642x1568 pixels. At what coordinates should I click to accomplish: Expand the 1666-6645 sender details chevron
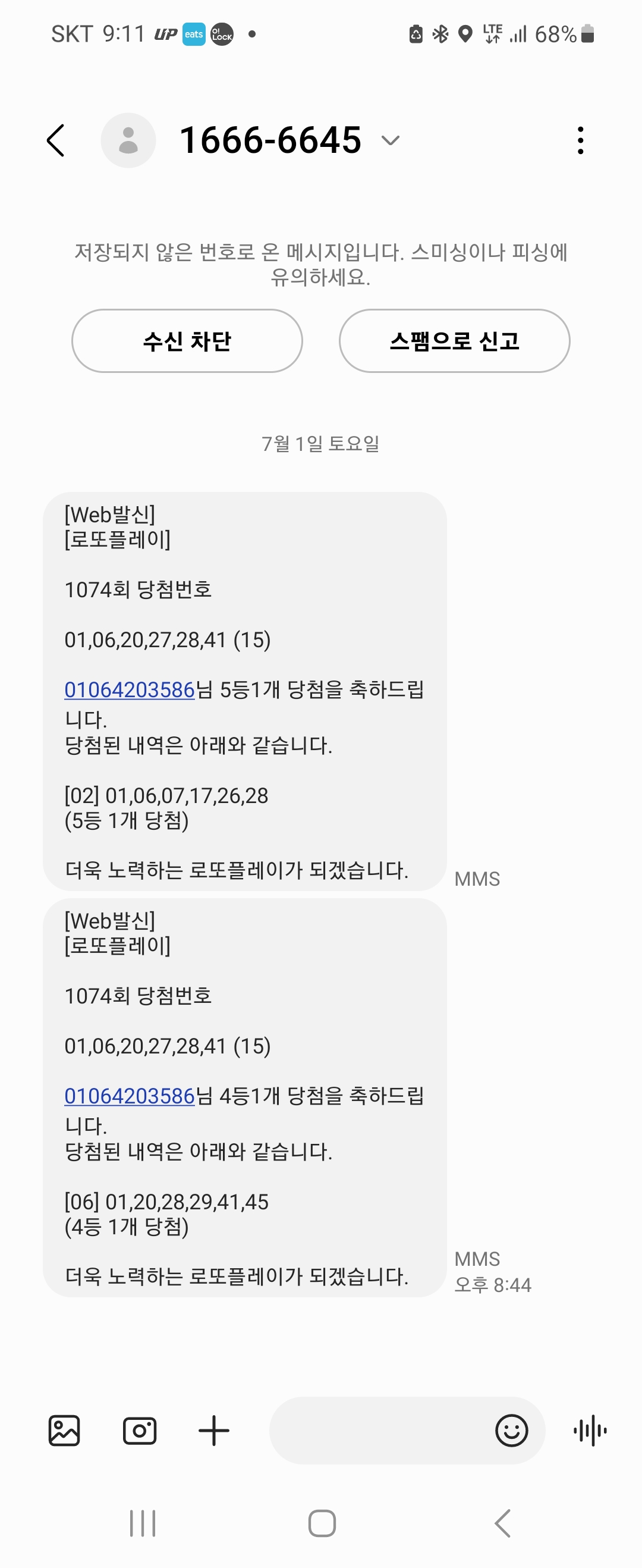[390, 140]
